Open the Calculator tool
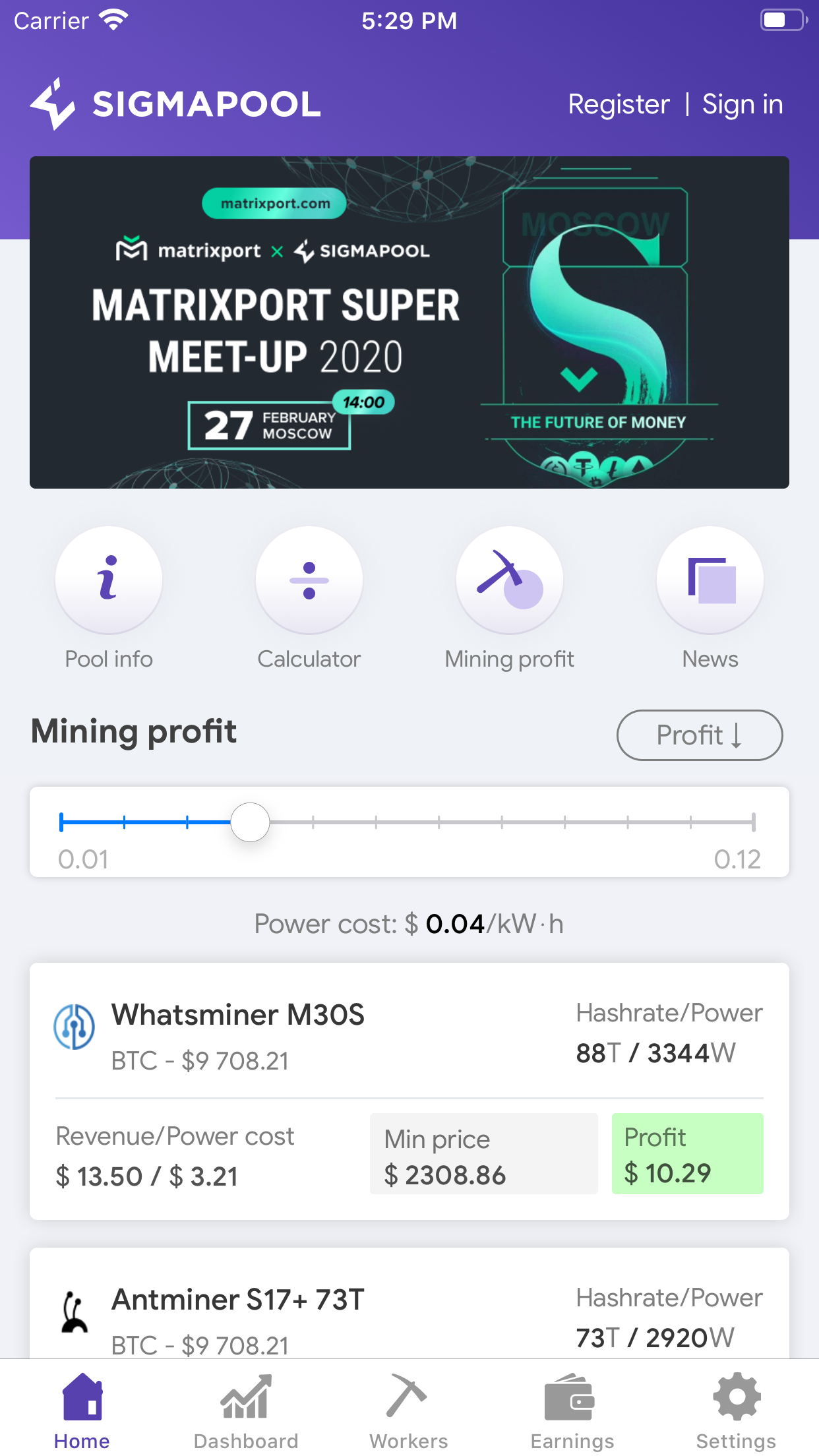The width and height of the screenshot is (819, 1456). click(309, 579)
